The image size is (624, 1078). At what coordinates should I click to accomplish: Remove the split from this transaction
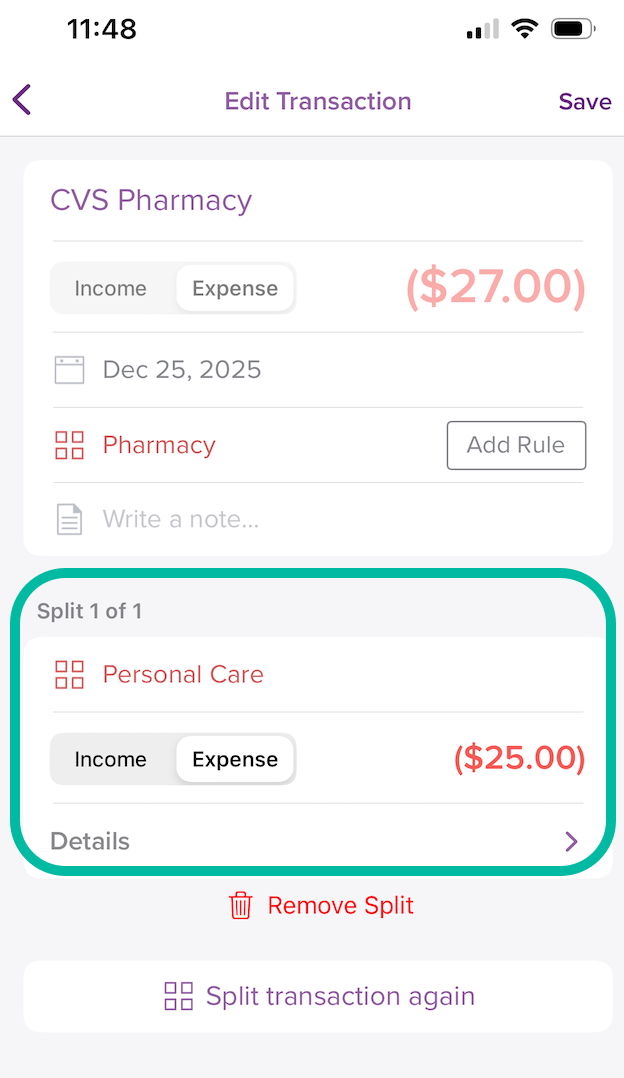point(321,906)
